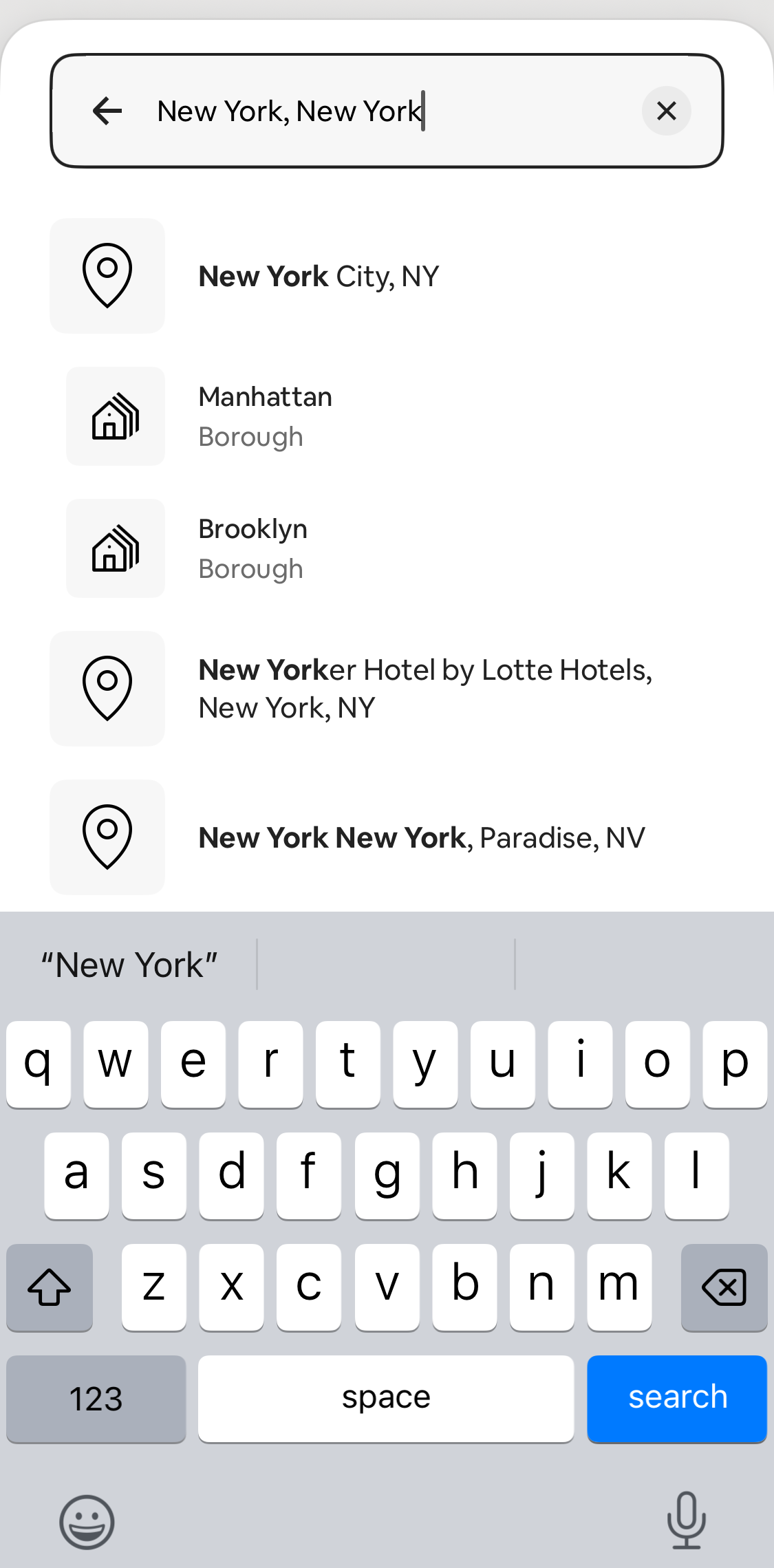Toggle the shift key on the keyboard

click(x=49, y=1287)
